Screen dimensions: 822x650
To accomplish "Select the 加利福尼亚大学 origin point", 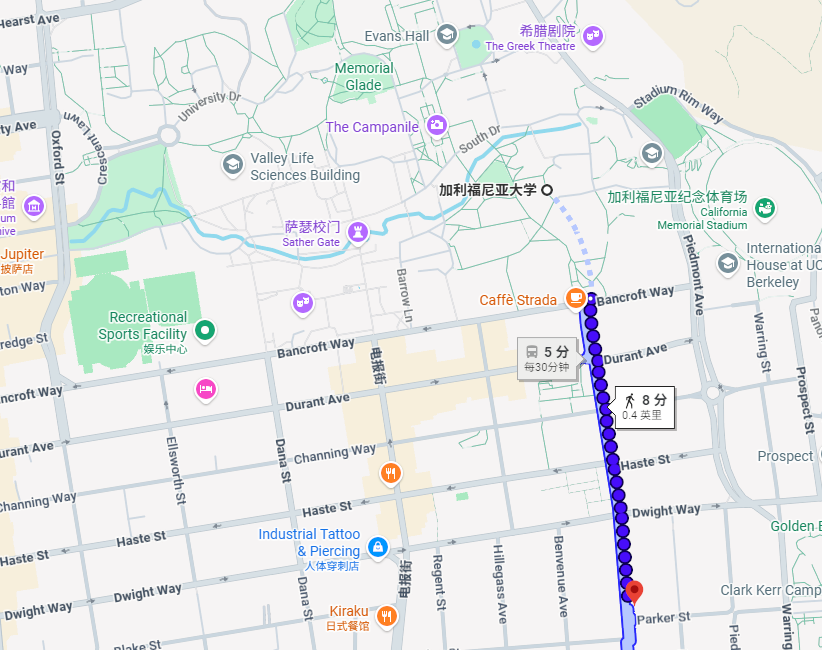I will tap(547, 190).
